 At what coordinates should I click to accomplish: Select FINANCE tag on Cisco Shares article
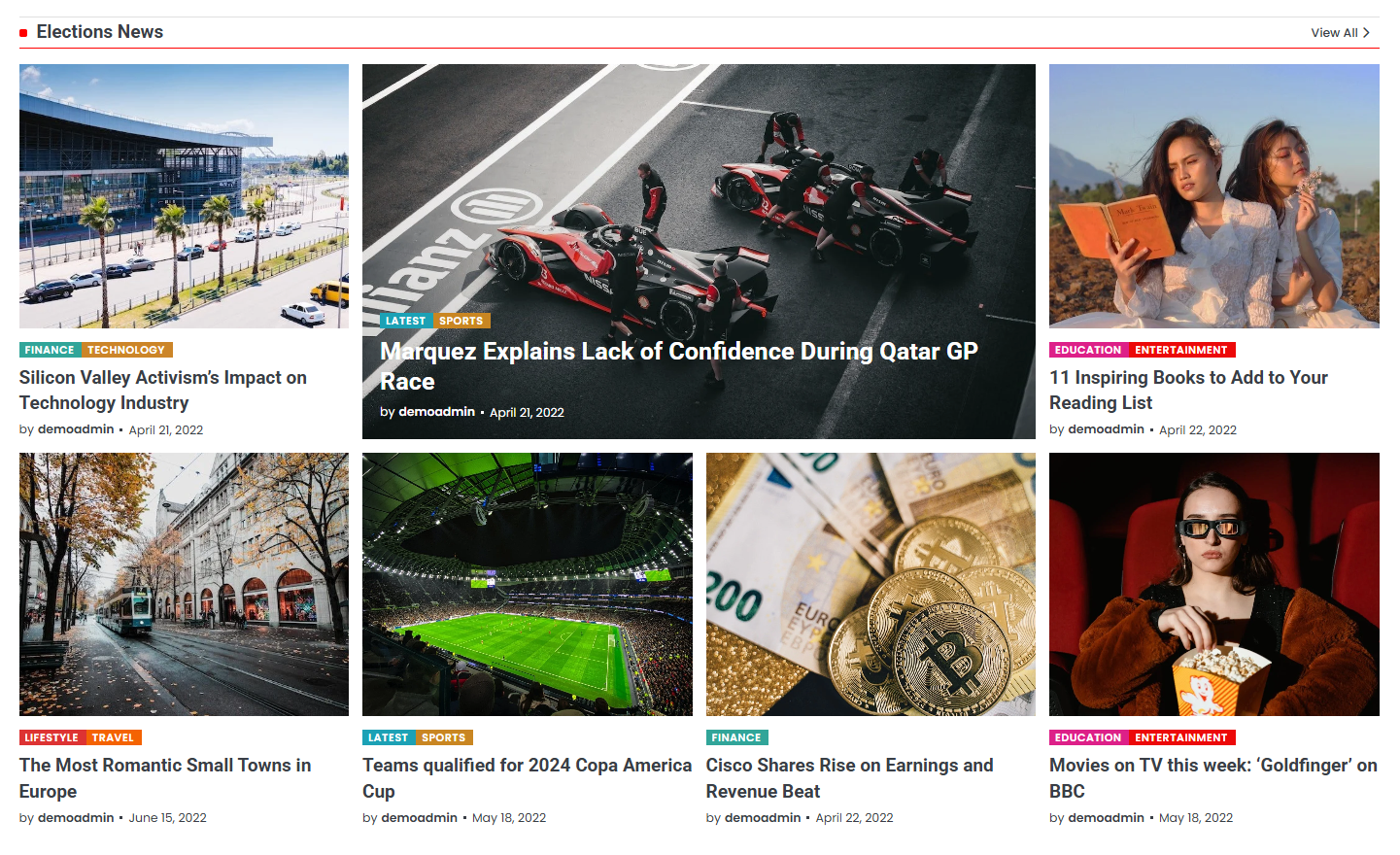click(735, 737)
